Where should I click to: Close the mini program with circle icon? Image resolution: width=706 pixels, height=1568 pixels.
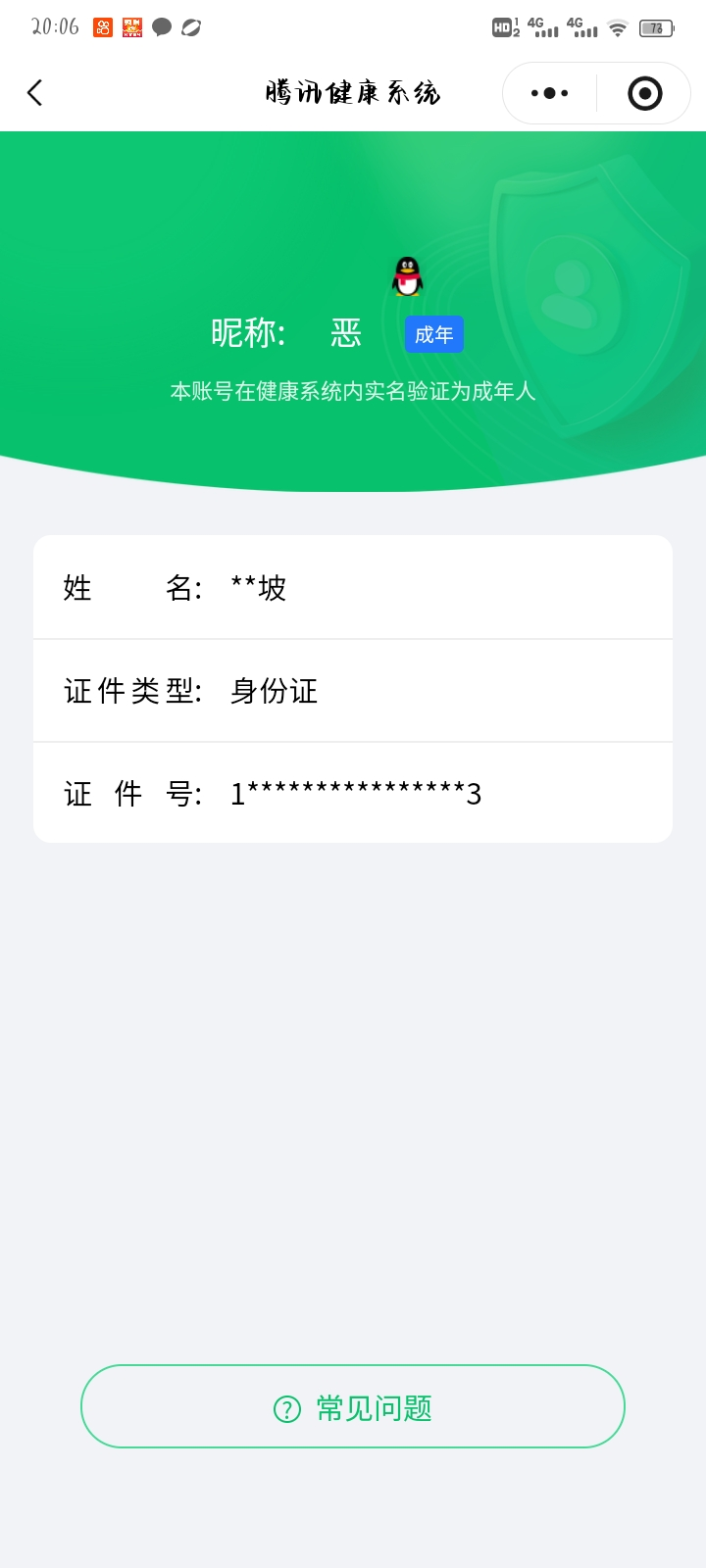click(x=644, y=93)
